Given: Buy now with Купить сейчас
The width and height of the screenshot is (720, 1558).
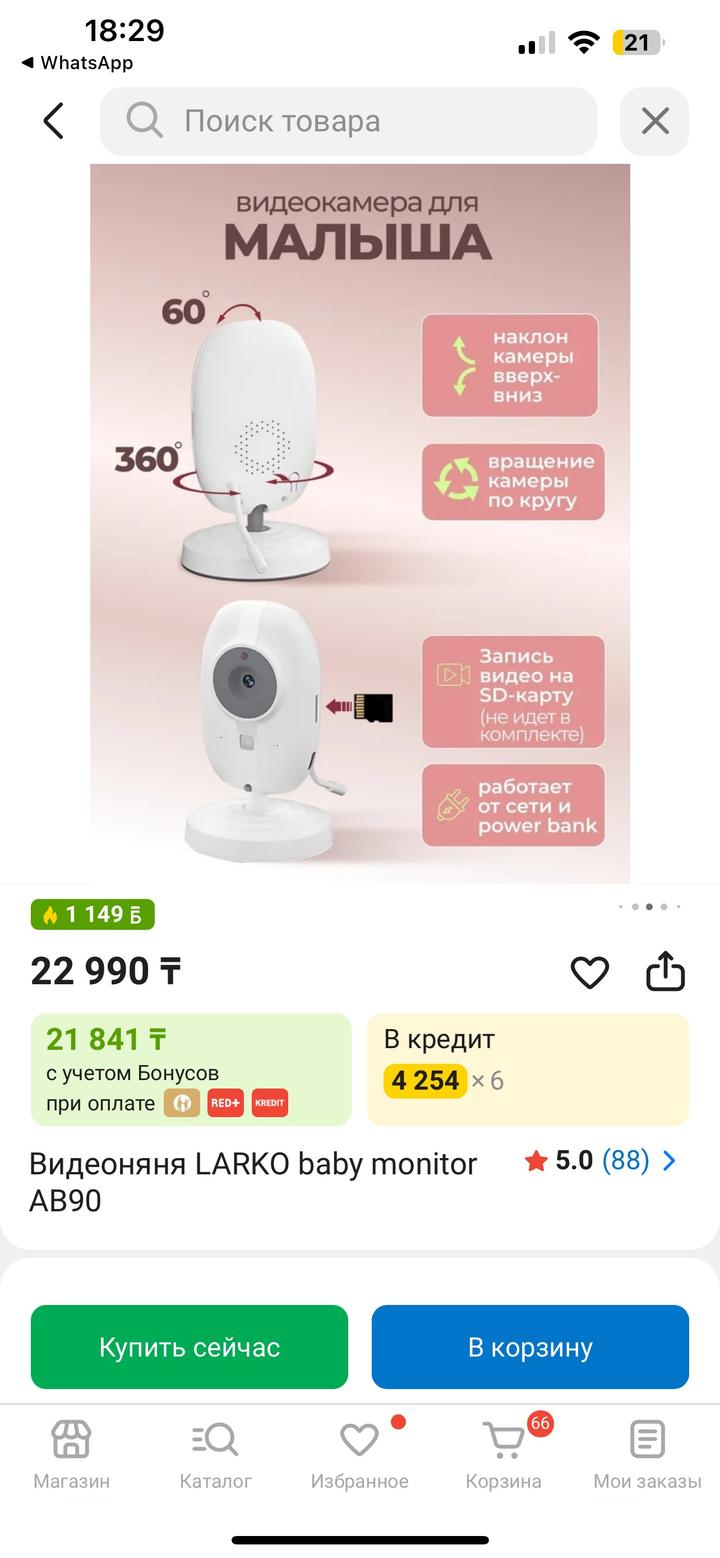Looking at the screenshot, I should (x=189, y=1347).
